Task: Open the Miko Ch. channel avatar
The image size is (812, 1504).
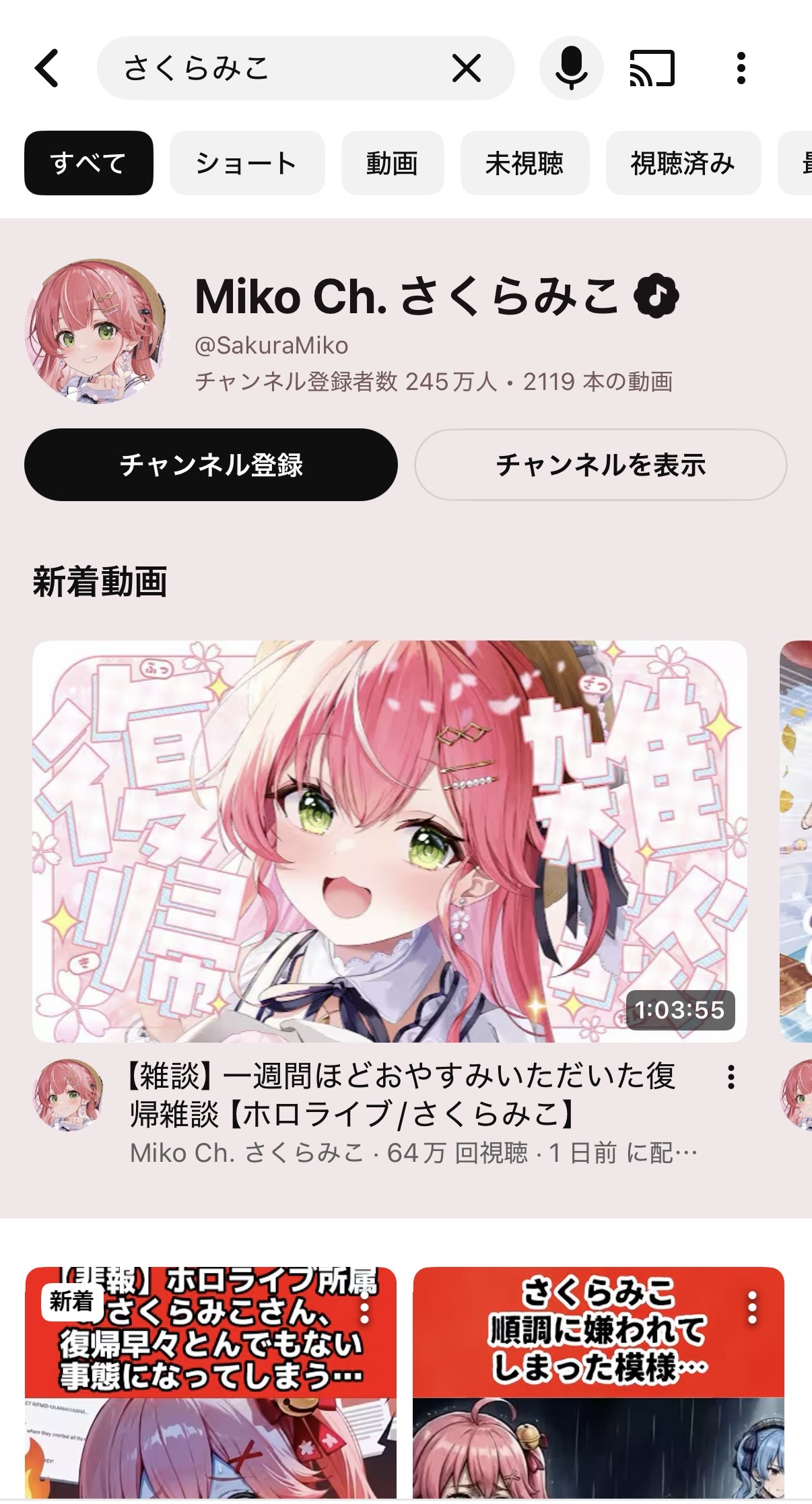Action: point(96,332)
